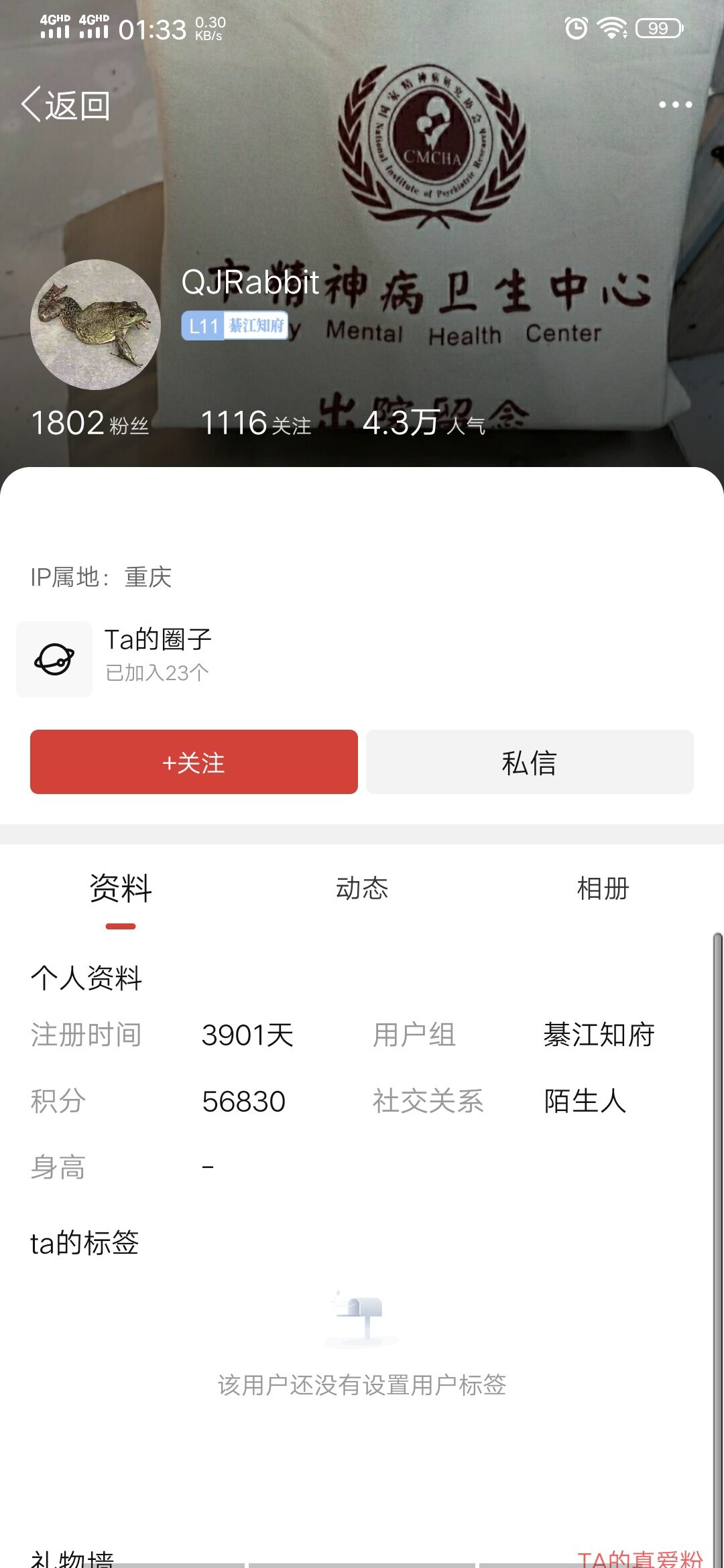View the 1116 关注 following list
This screenshot has width=724, height=1568.
pyautogui.click(x=255, y=423)
